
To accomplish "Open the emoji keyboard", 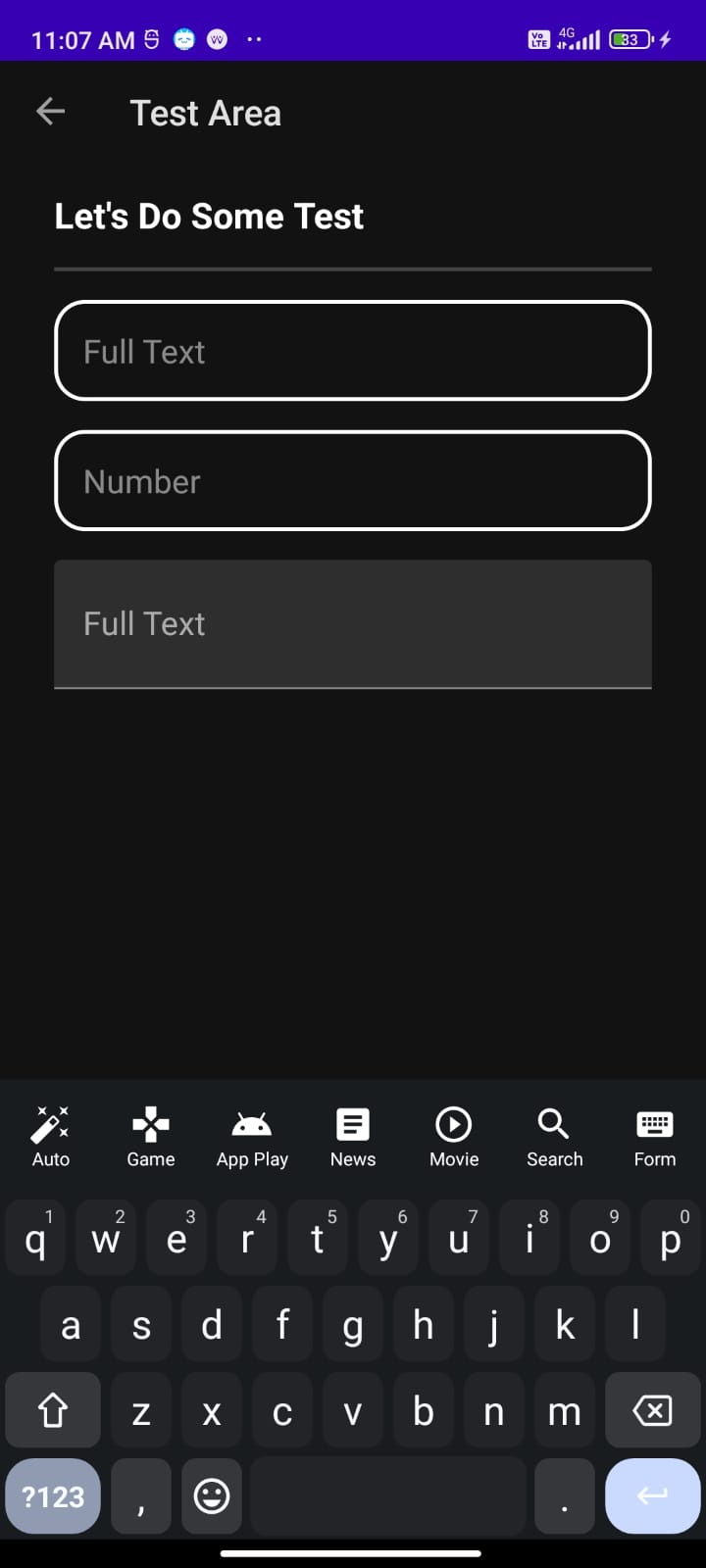I will point(212,1496).
